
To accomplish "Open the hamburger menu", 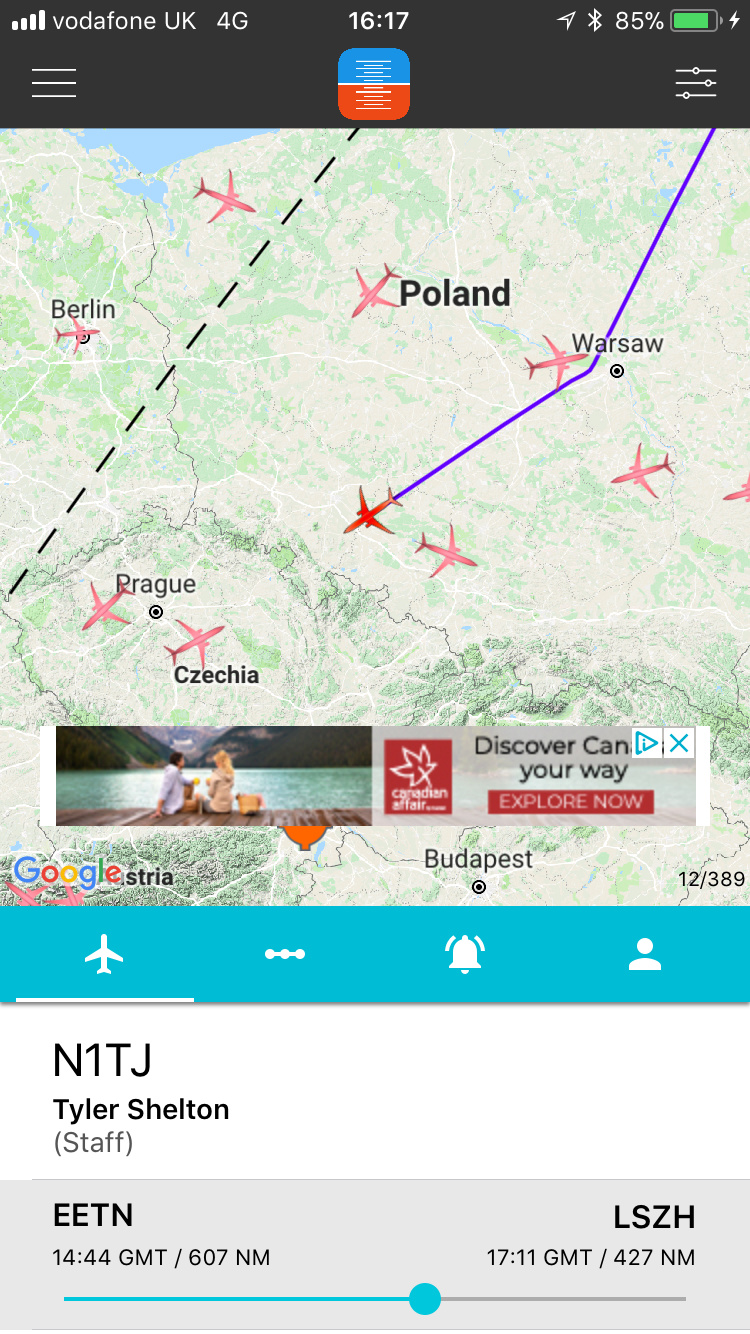I will tap(54, 83).
